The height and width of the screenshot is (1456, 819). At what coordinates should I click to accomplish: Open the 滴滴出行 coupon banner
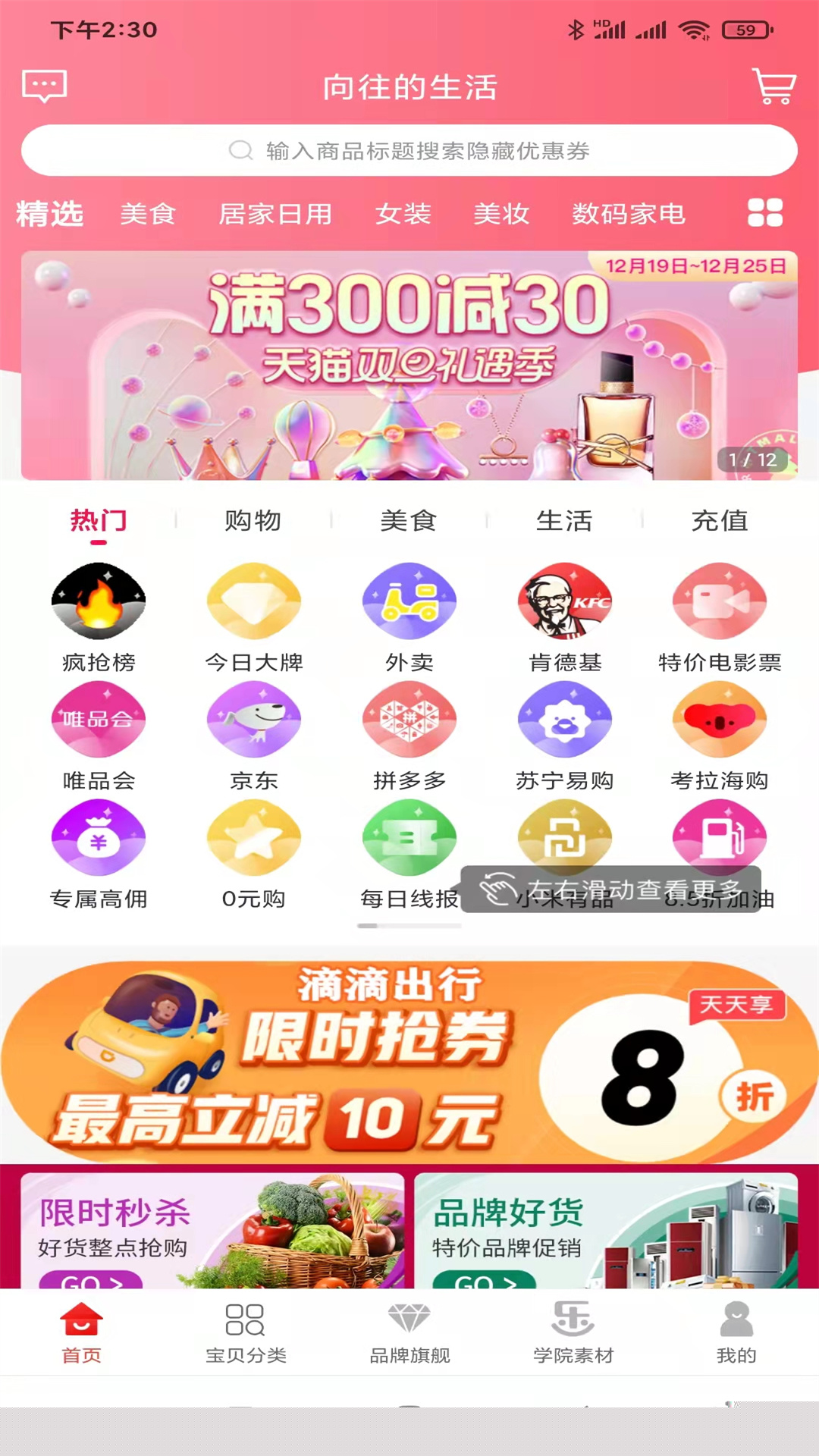click(409, 1060)
